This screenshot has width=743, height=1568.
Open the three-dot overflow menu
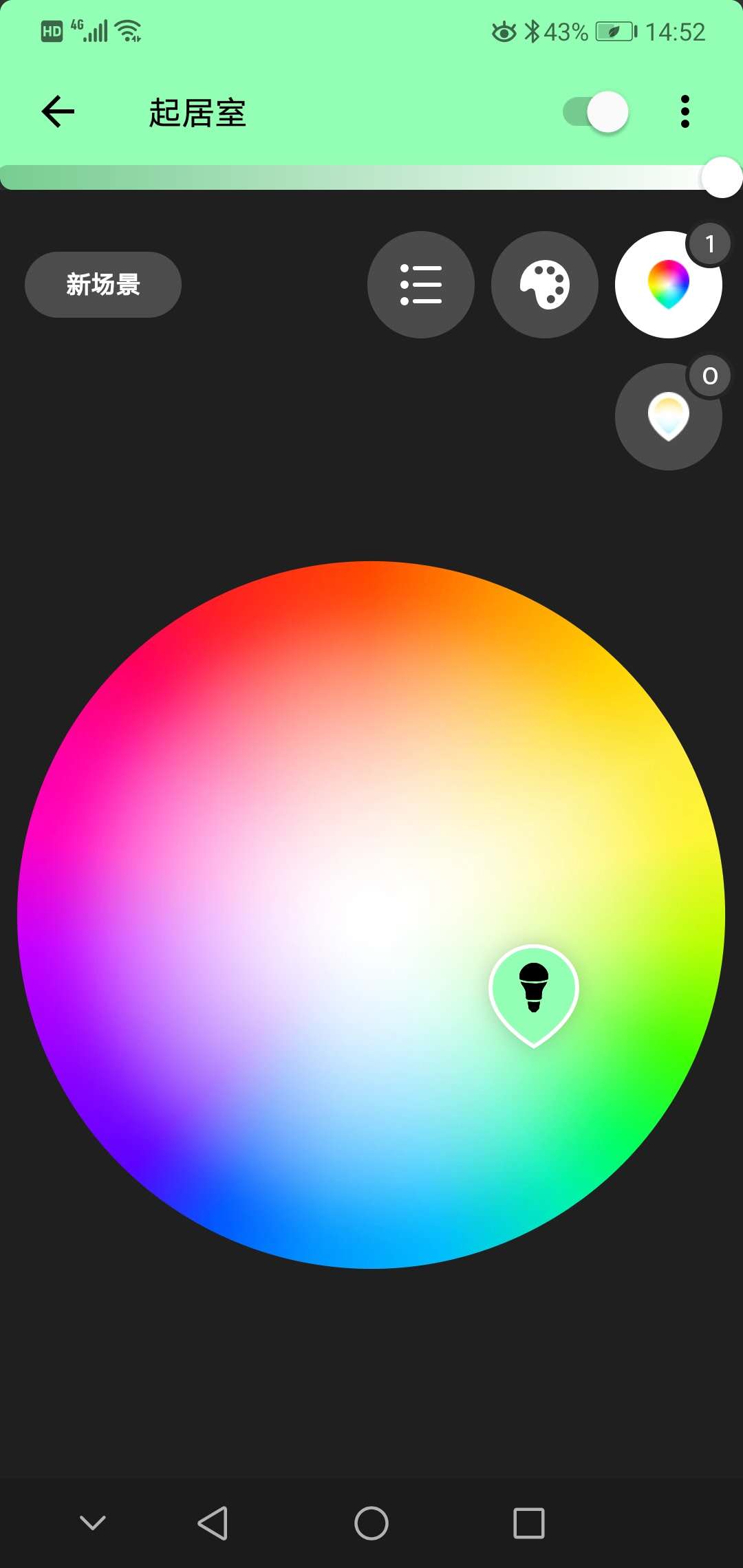tap(685, 111)
